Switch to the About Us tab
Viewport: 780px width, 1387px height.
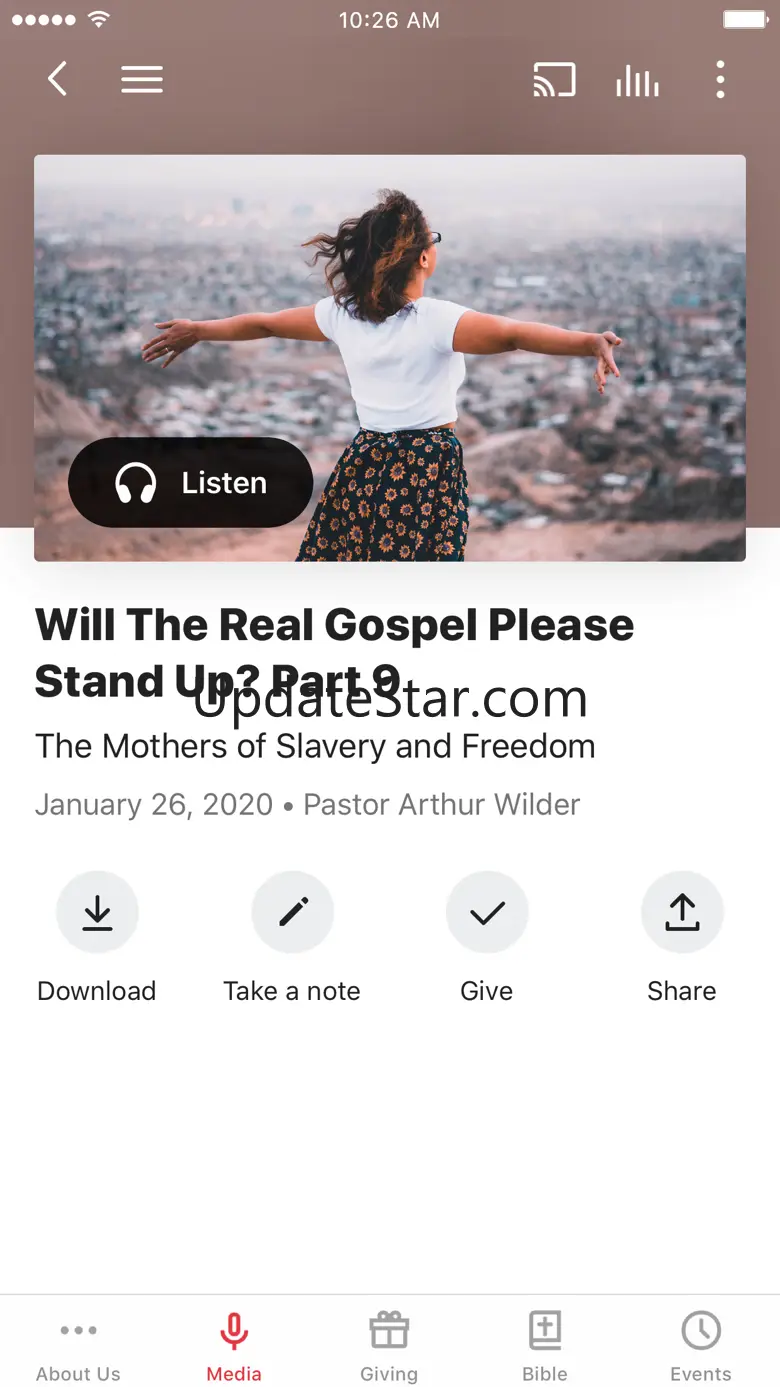point(78,1347)
